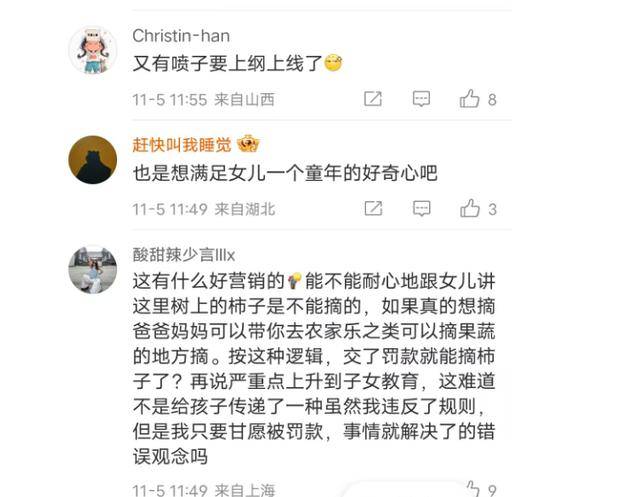The image size is (640, 497).
Task: Like 酸甜辣少言lllx's comment
Action: tap(470, 489)
